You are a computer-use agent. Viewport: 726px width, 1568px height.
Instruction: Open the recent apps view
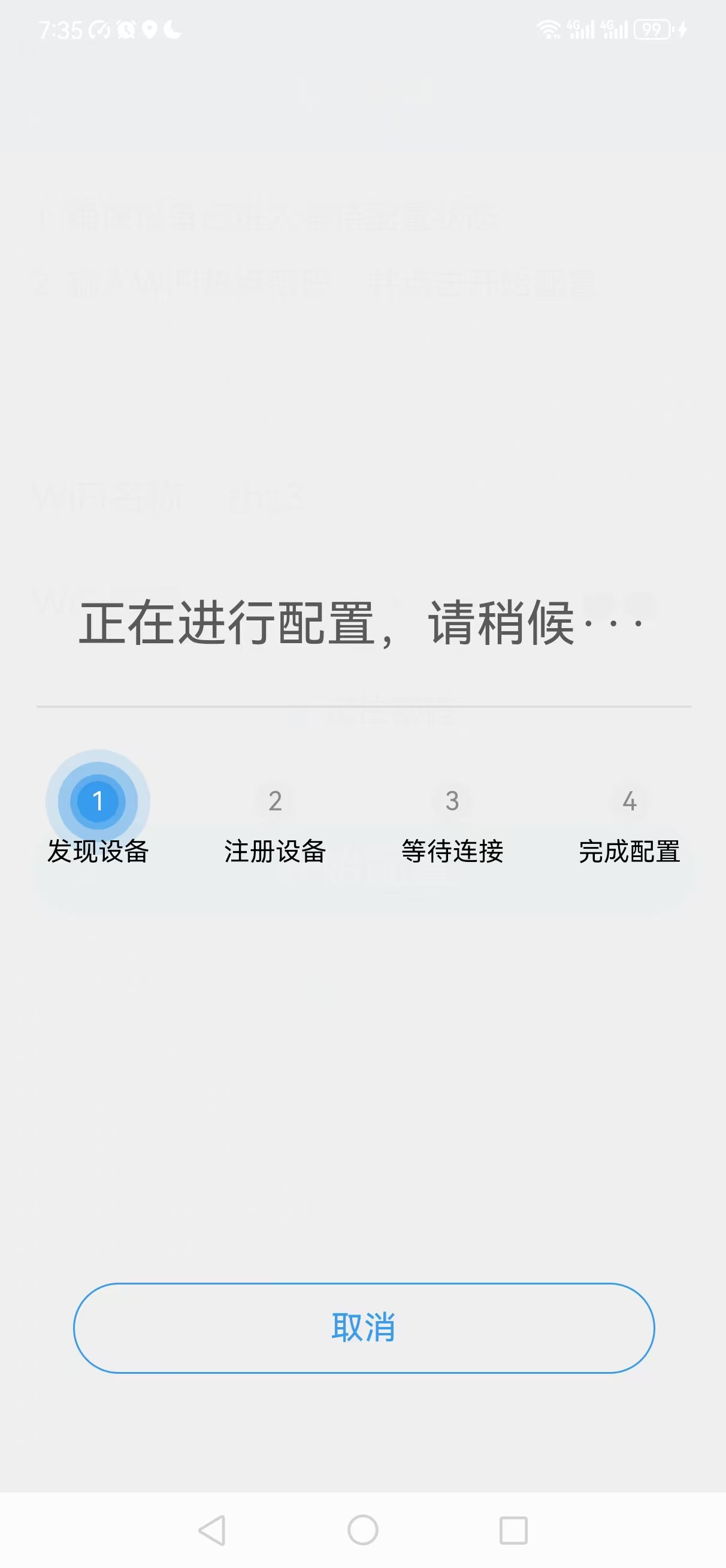pyautogui.click(x=513, y=1530)
